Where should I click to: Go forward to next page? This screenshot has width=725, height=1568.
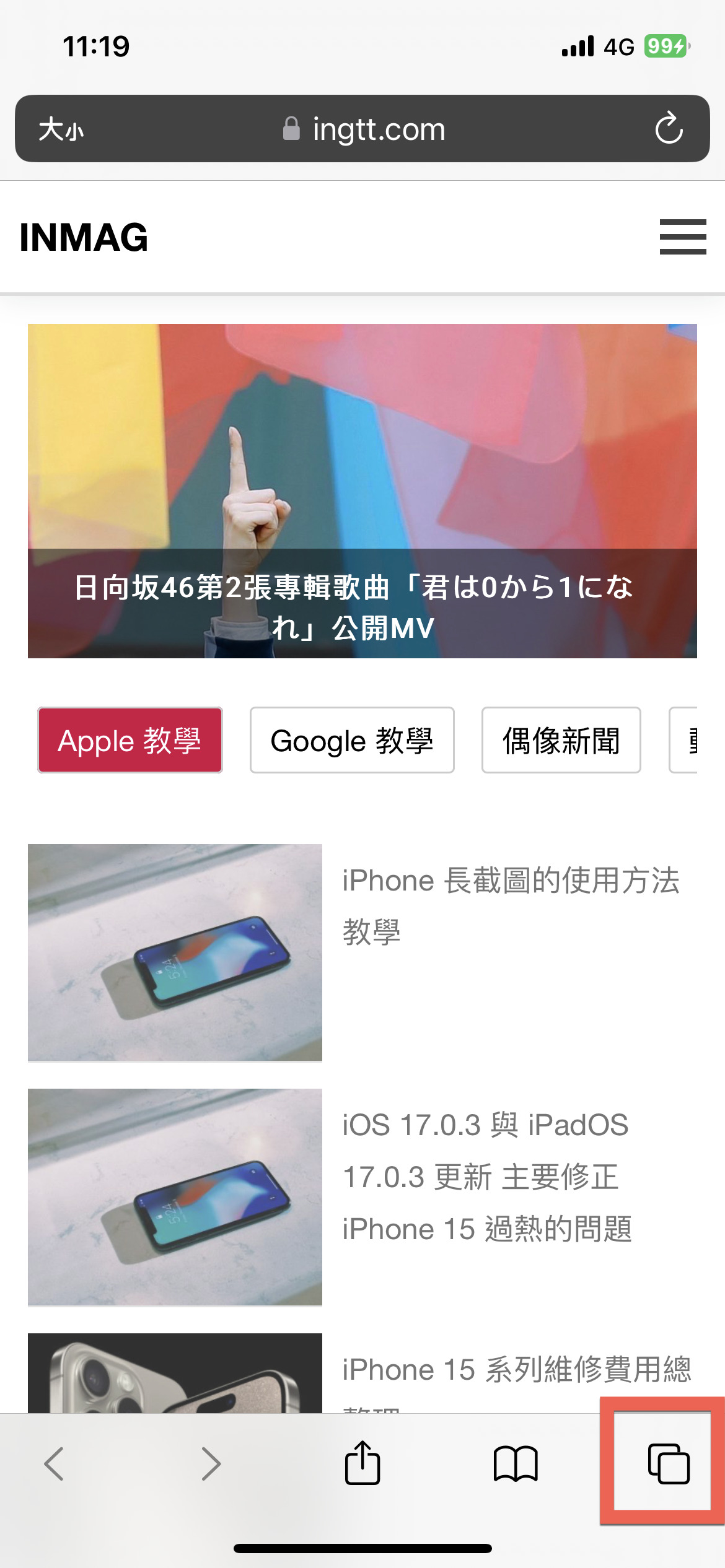[211, 1464]
